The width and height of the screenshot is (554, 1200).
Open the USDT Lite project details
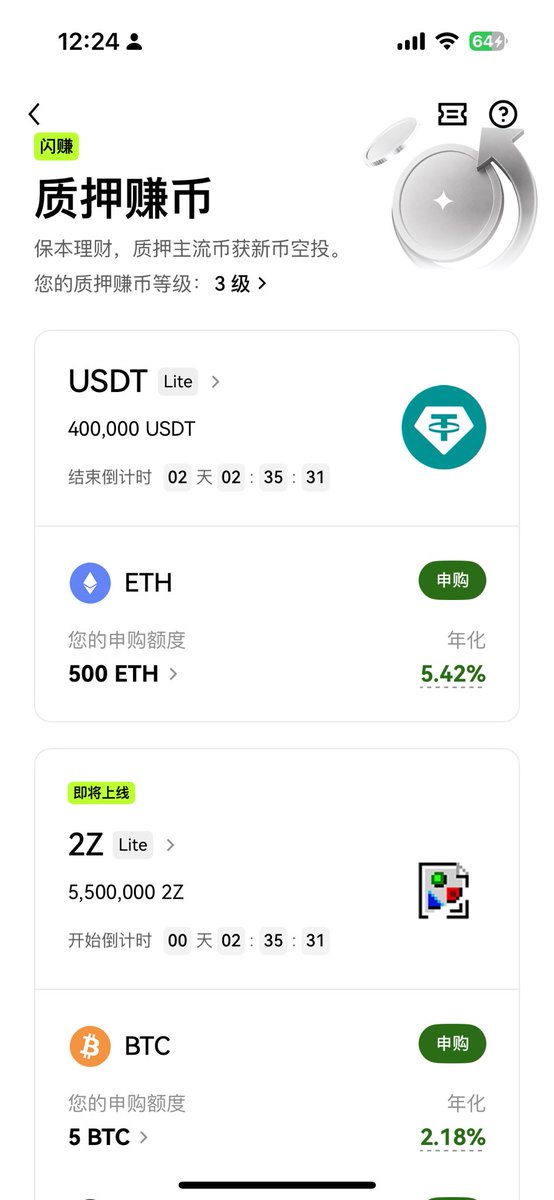(145, 381)
